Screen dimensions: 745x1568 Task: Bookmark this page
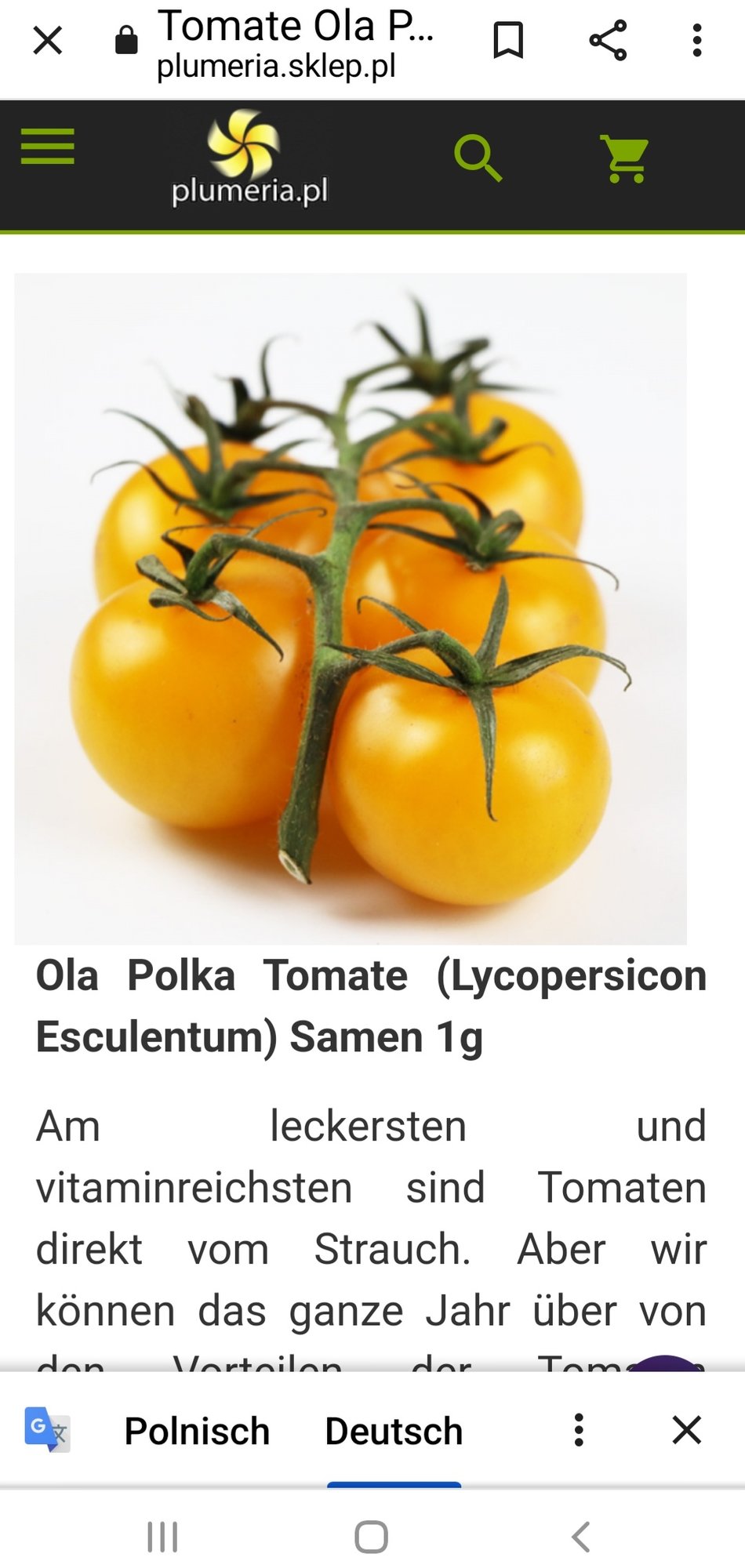tap(508, 40)
